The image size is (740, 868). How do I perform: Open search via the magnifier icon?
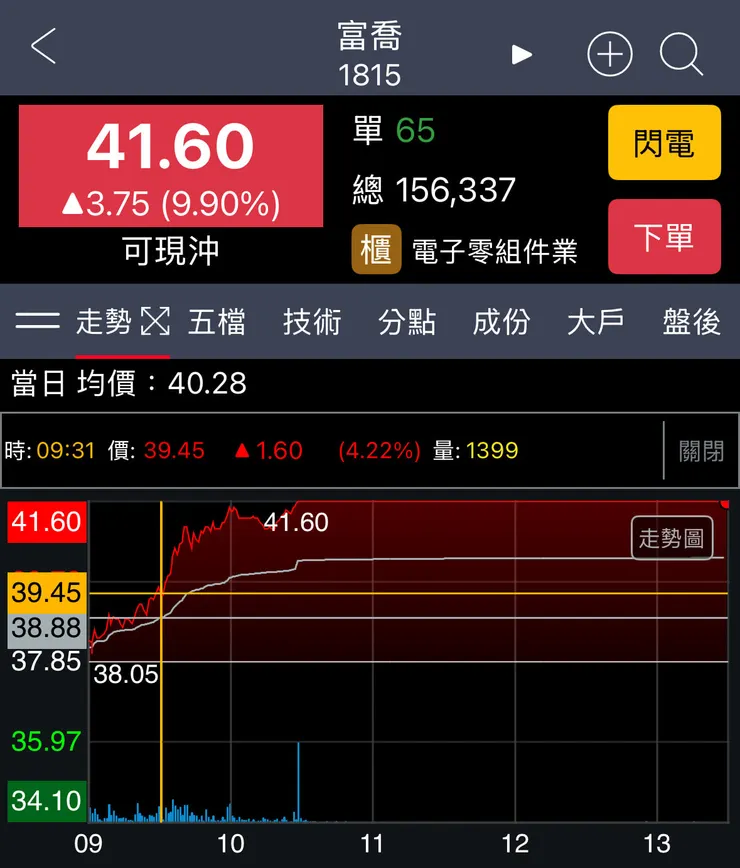[x=682, y=54]
